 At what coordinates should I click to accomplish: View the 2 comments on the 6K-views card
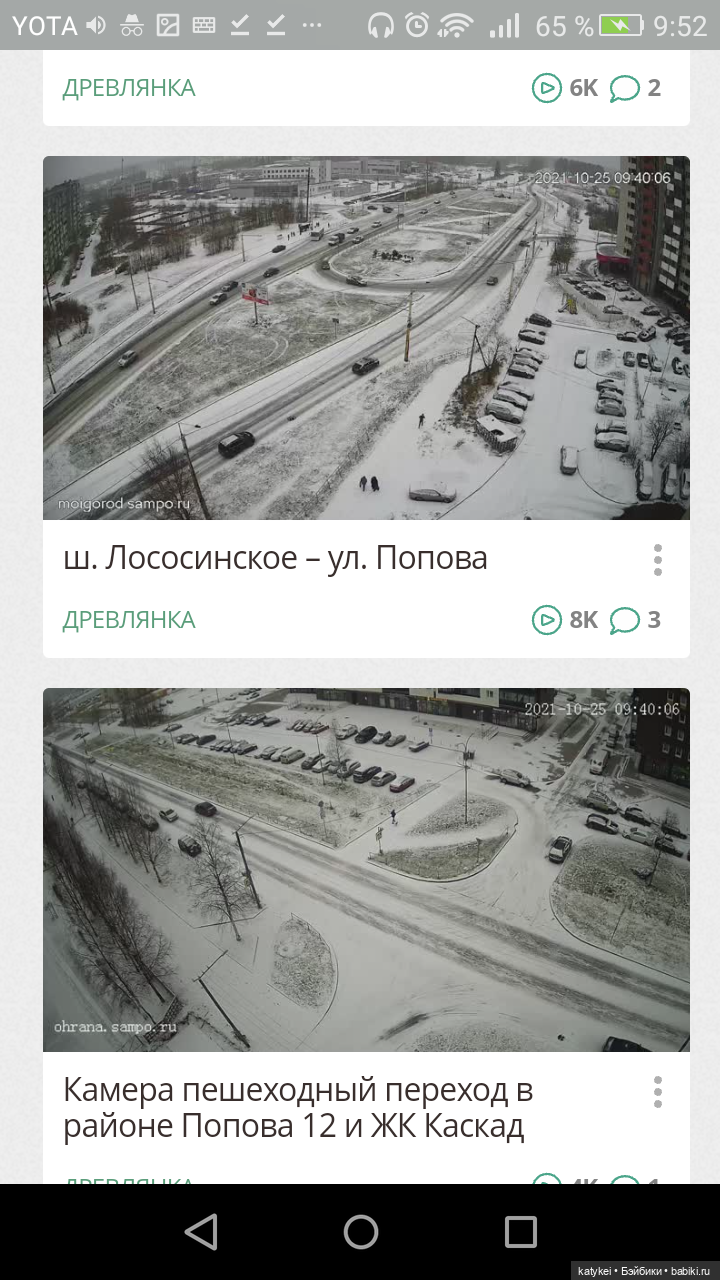pos(636,88)
